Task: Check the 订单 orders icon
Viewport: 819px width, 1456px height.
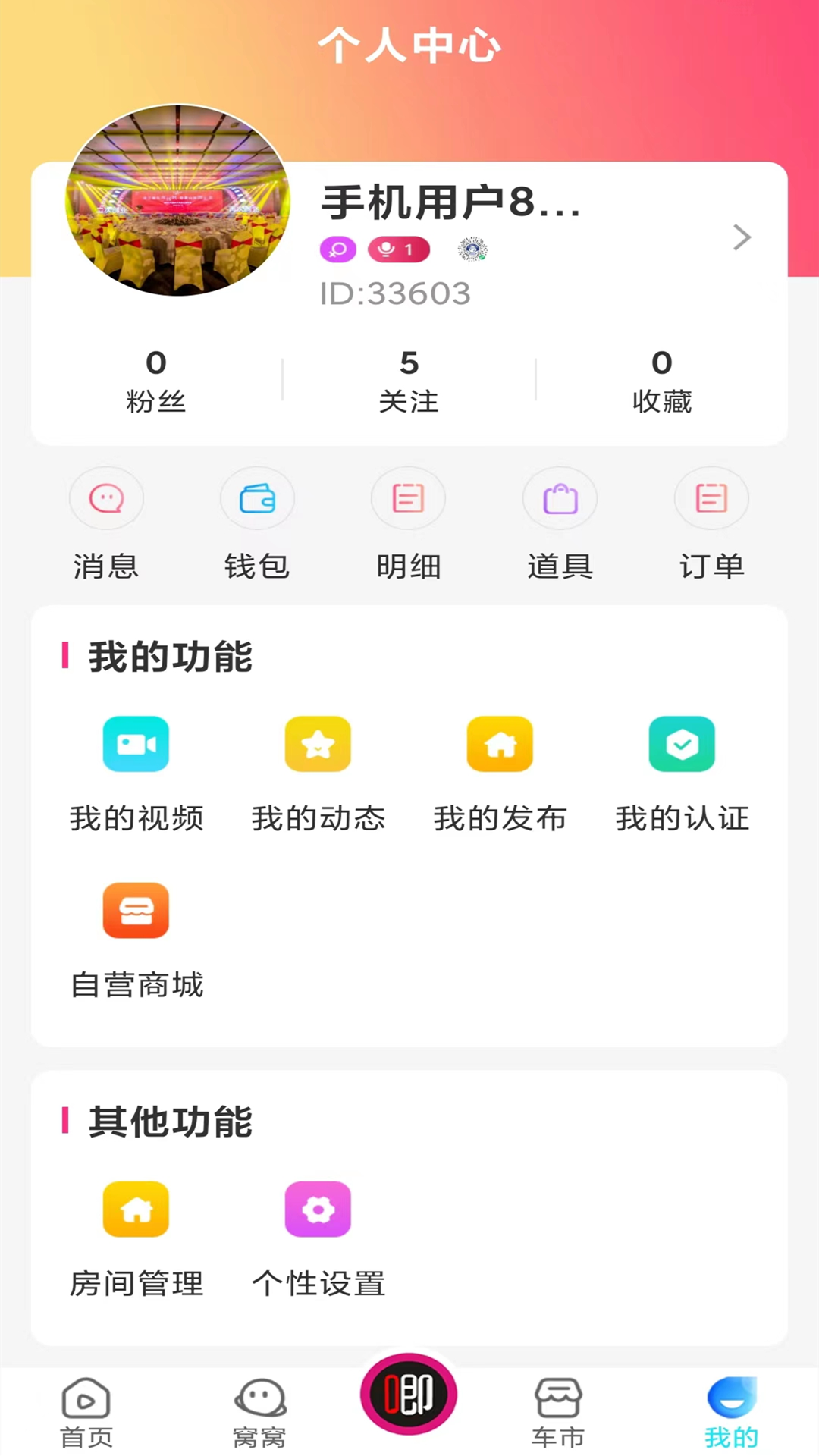Action: tap(711, 498)
